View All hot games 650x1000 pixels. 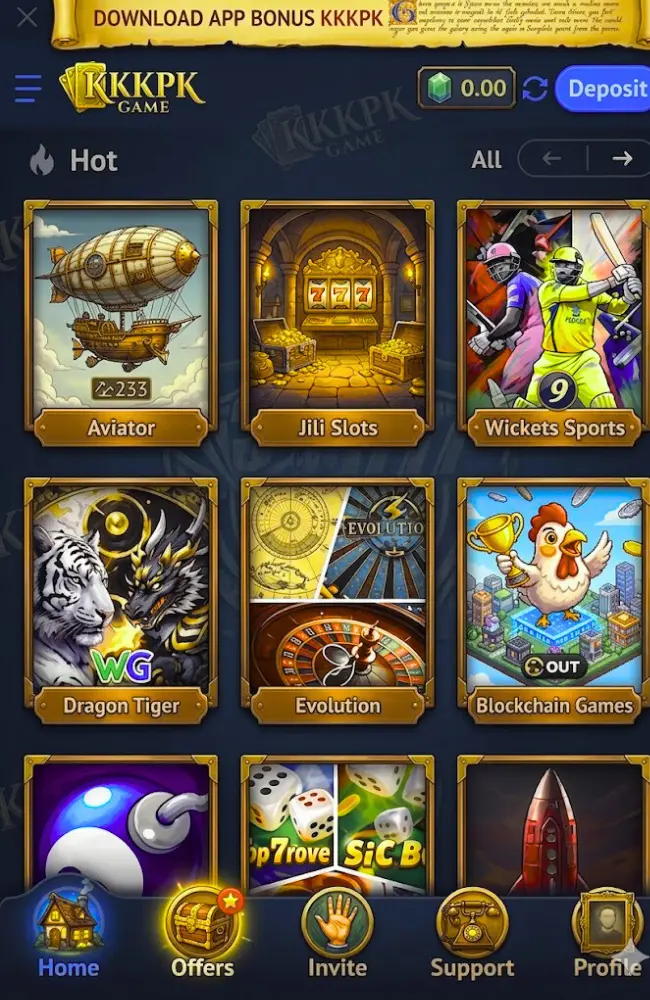pos(487,159)
